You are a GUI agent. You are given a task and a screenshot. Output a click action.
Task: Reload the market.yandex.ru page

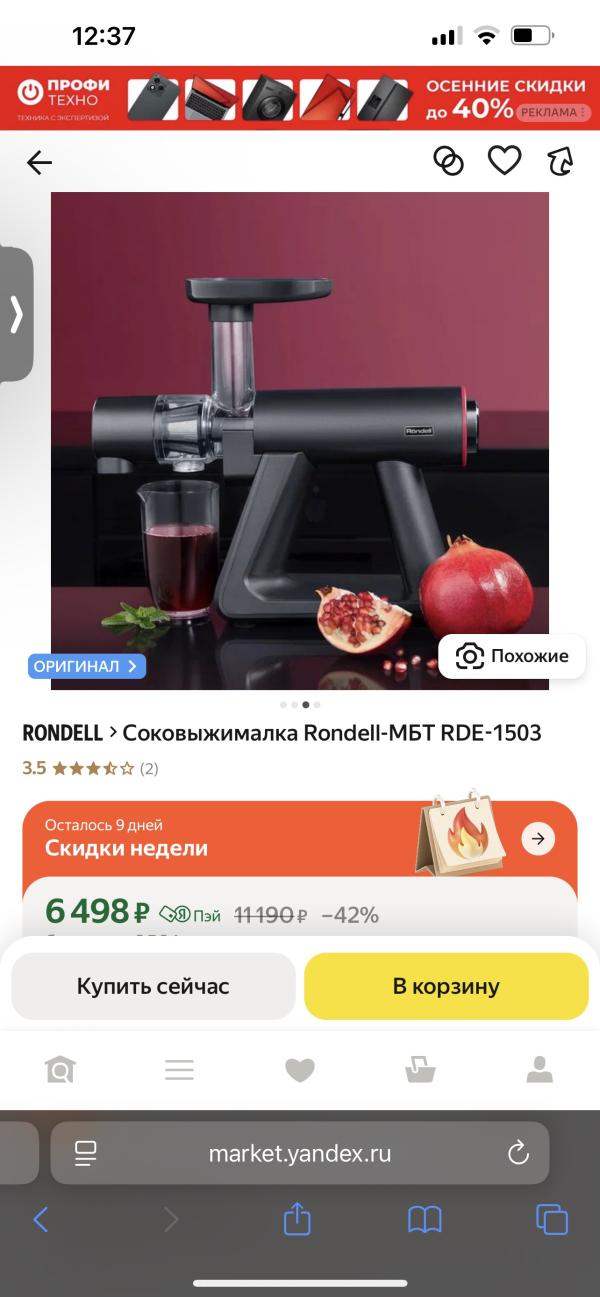[518, 1153]
